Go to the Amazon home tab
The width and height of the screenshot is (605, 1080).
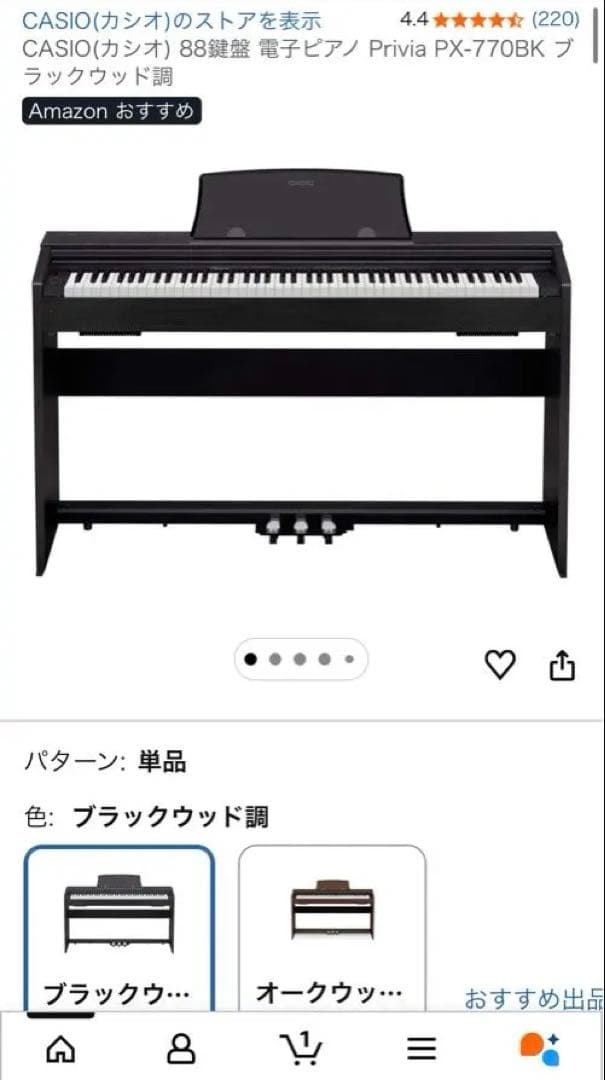pyautogui.click(x=62, y=1048)
